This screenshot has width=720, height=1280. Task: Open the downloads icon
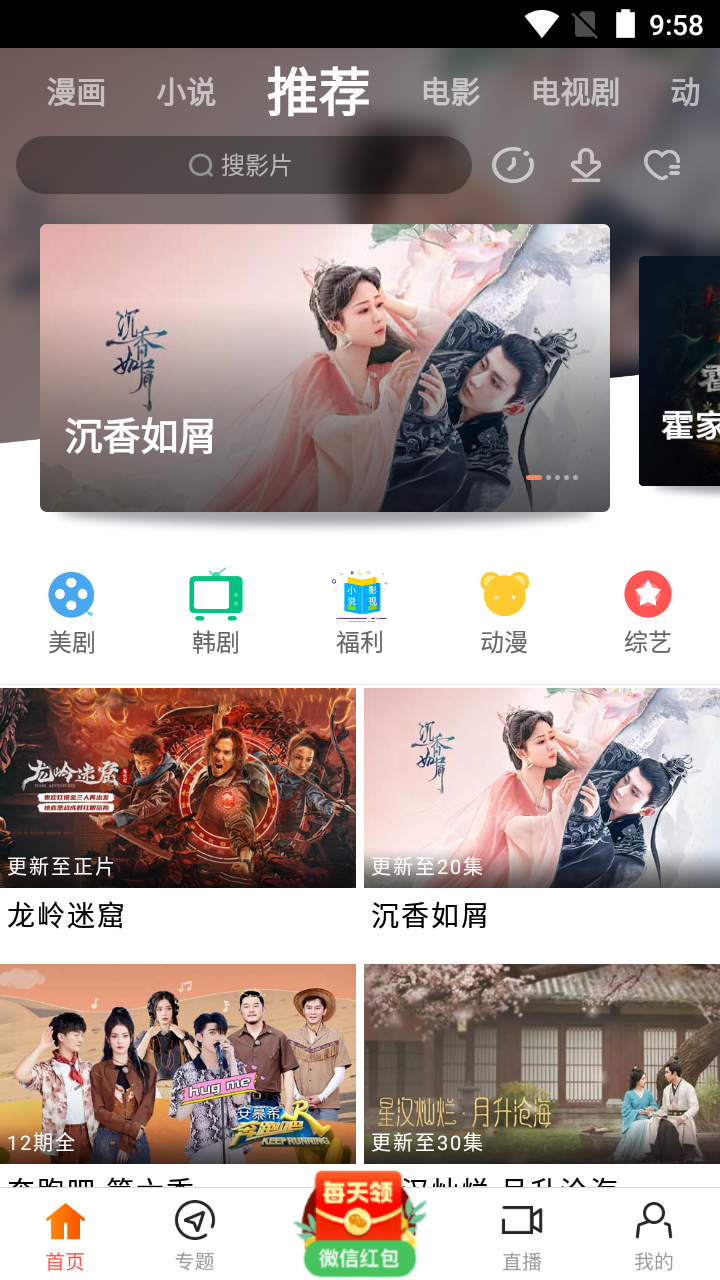(586, 165)
